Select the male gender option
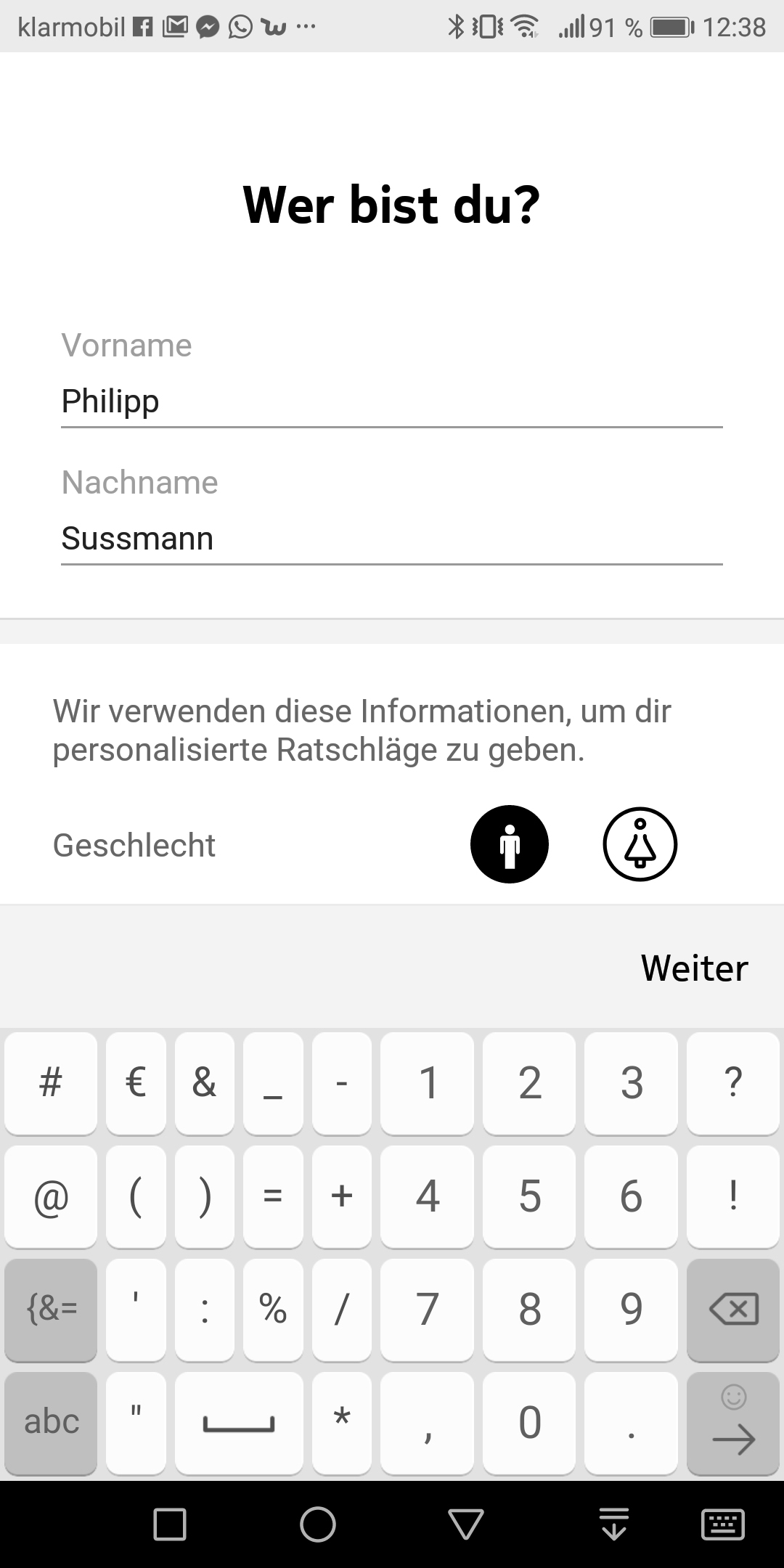 [x=510, y=844]
